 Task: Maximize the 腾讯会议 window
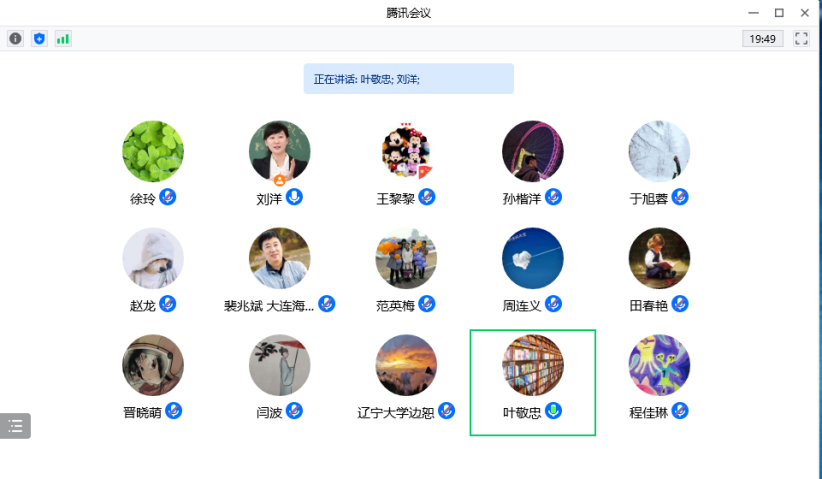point(779,13)
